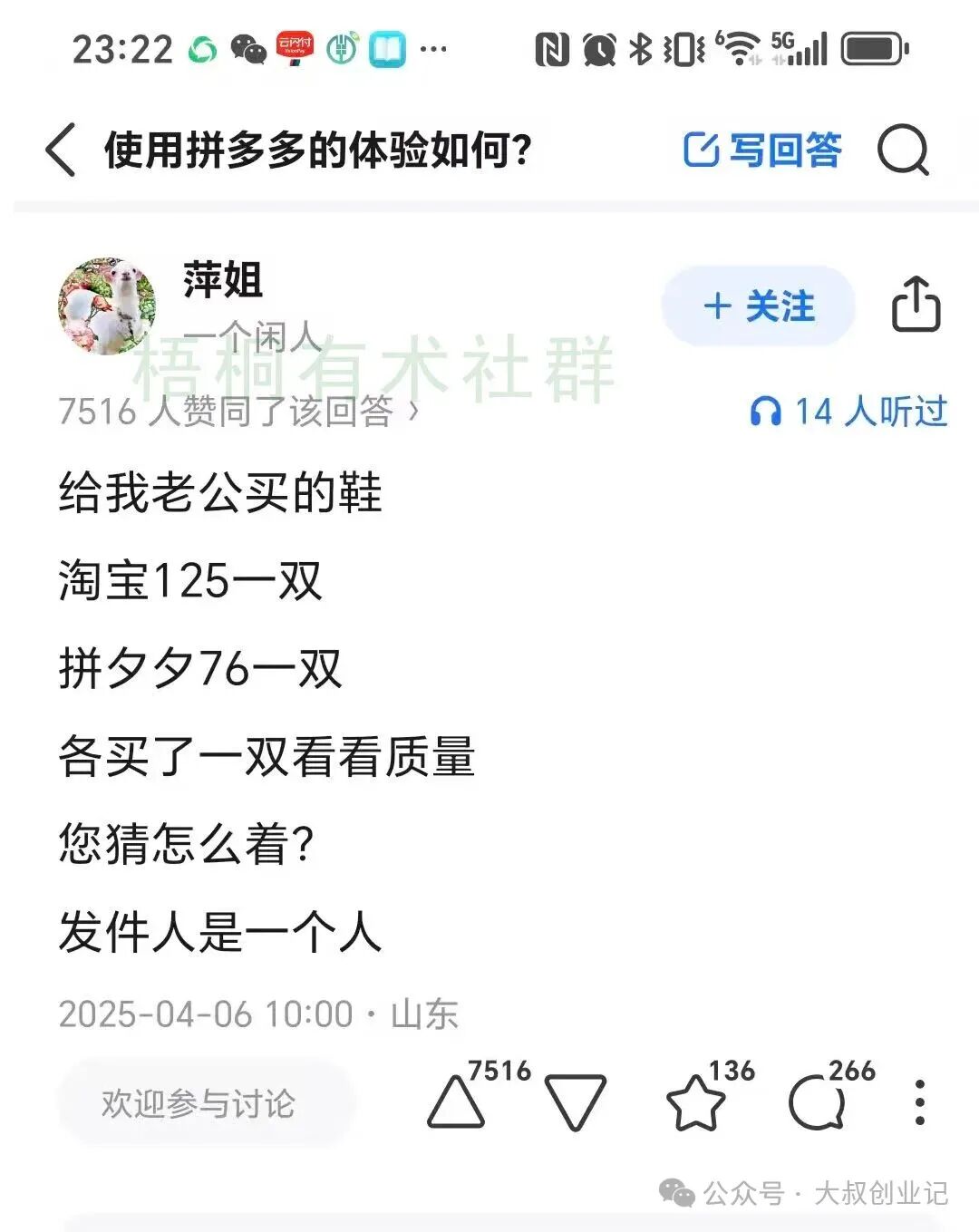
Task: Open the three-dot overflow menu
Action: click(x=919, y=1103)
